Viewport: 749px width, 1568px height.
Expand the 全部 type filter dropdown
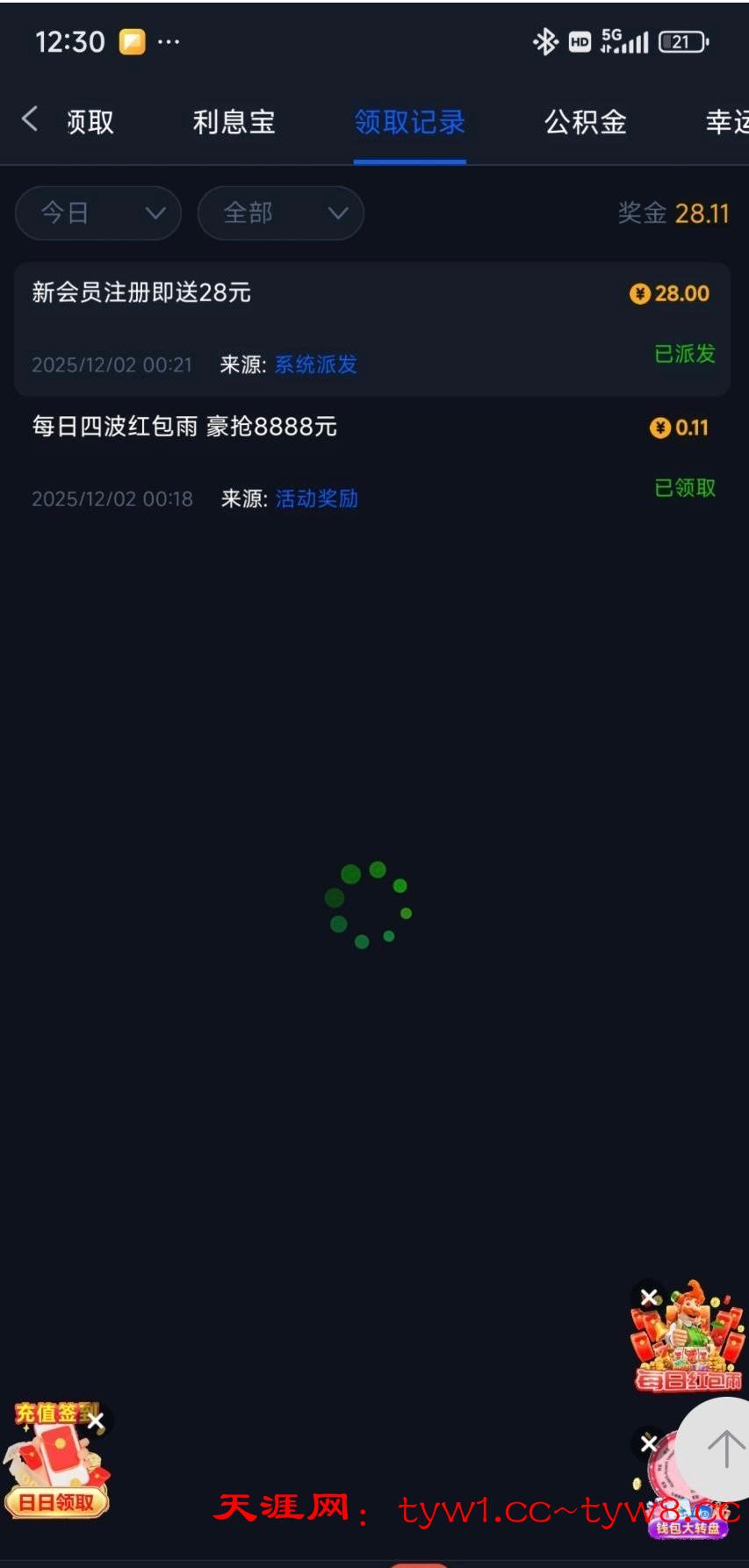pyautogui.click(x=281, y=213)
